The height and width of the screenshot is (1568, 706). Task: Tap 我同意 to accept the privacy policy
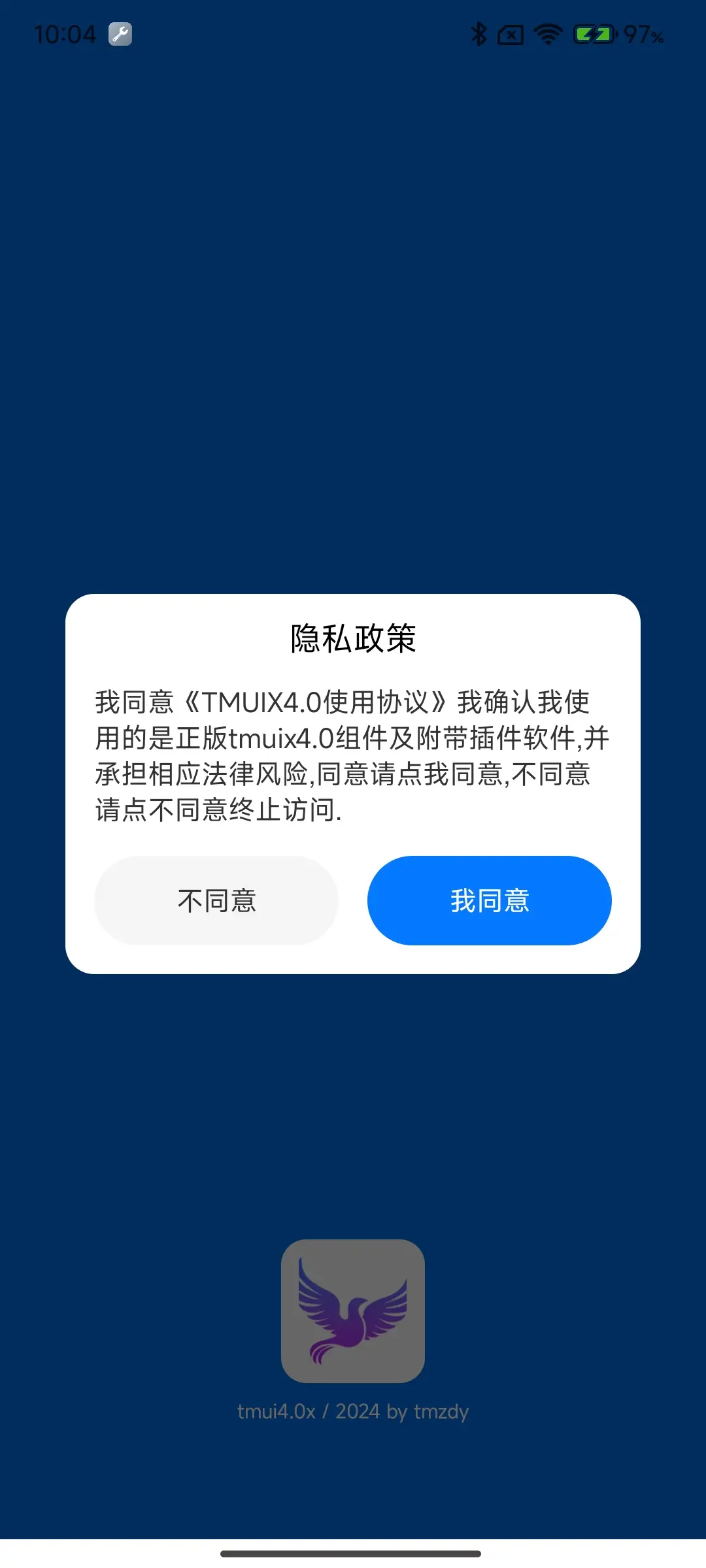489,900
